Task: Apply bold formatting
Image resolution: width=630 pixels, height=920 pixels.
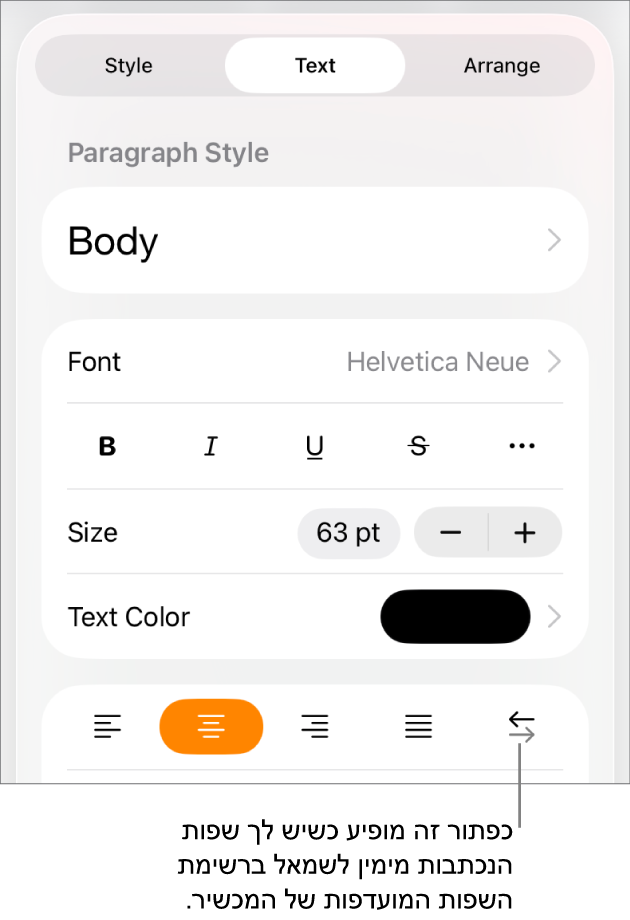Action: click(107, 447)
